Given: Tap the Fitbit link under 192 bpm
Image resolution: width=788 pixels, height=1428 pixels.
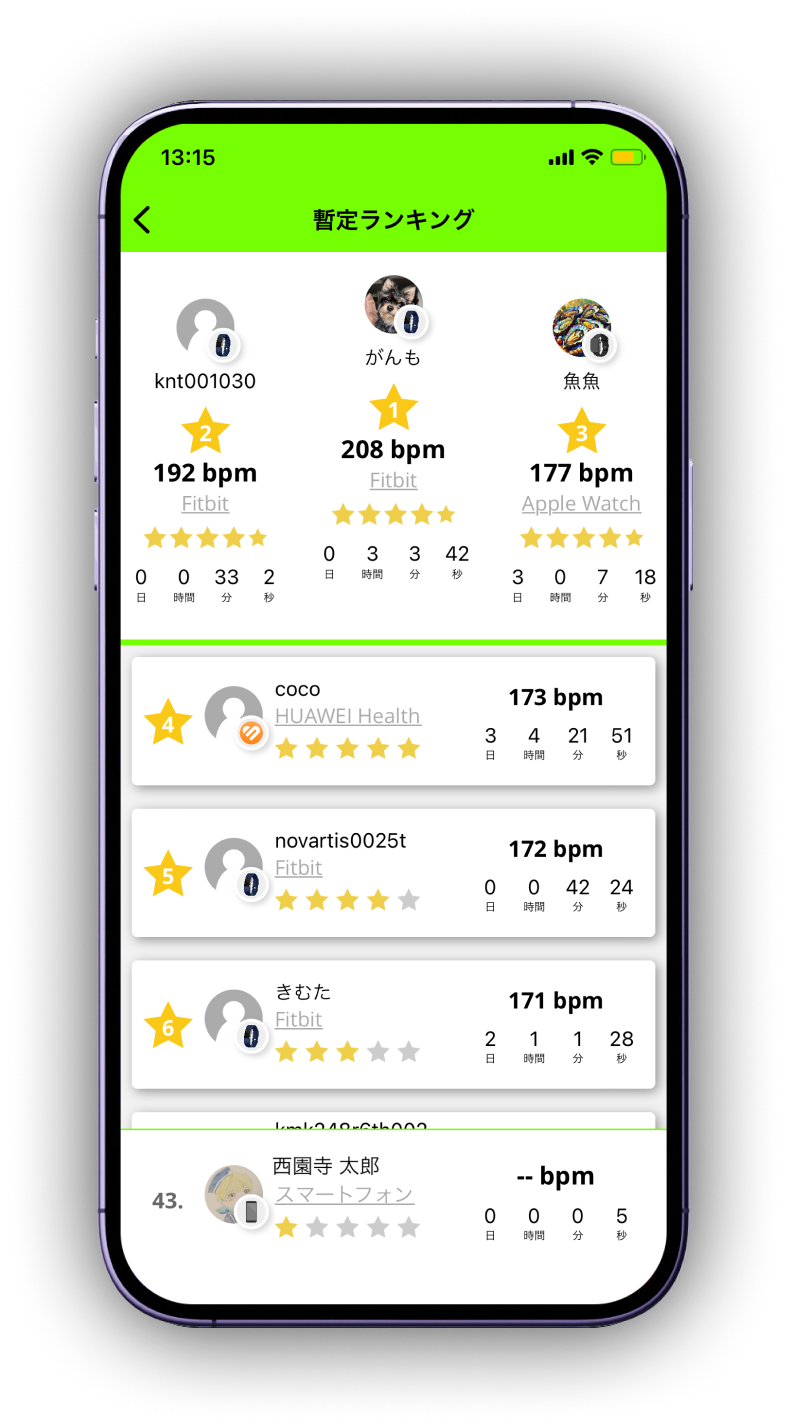Looking at the screenshot, I should [x=205, y=503].
